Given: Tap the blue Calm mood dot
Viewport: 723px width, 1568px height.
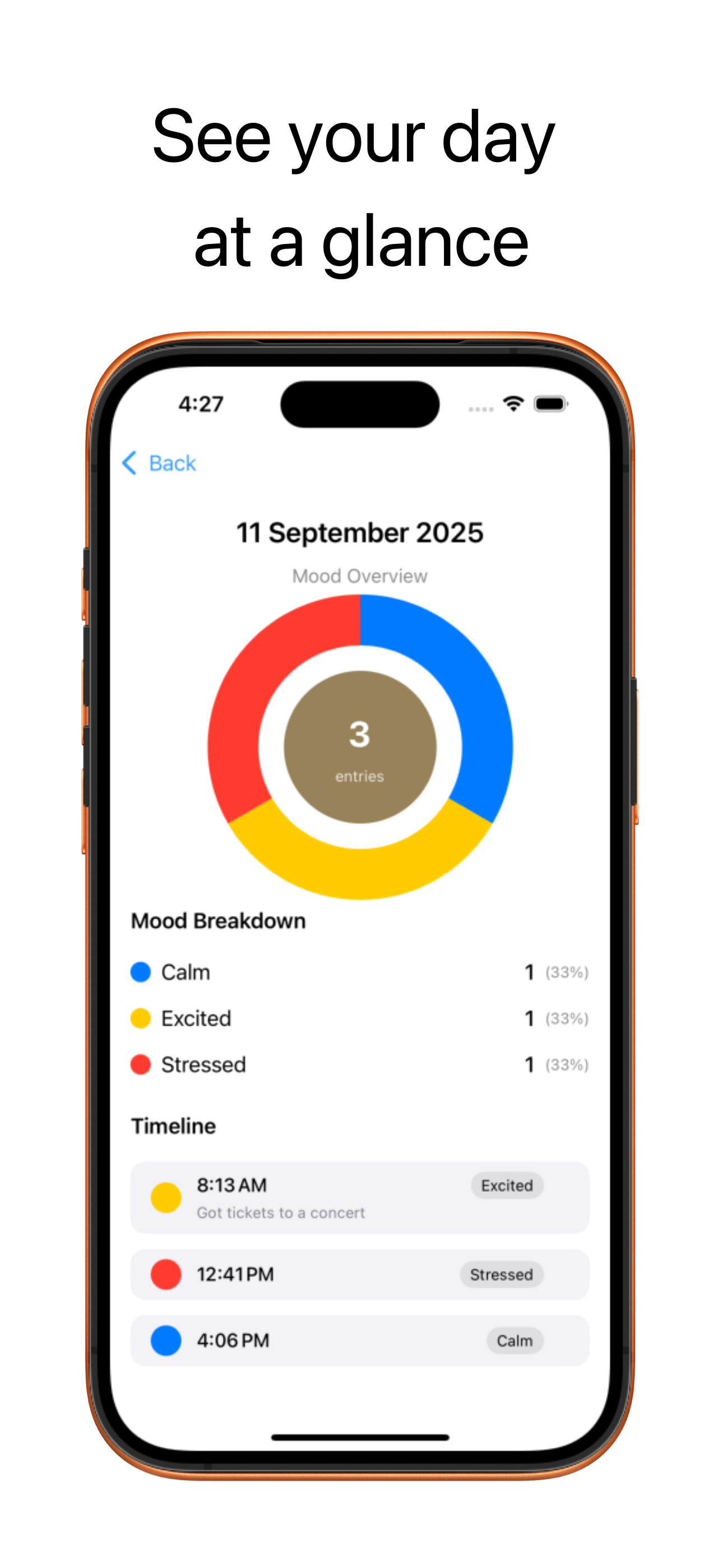Looking at the screenshot, I should 141,972.
